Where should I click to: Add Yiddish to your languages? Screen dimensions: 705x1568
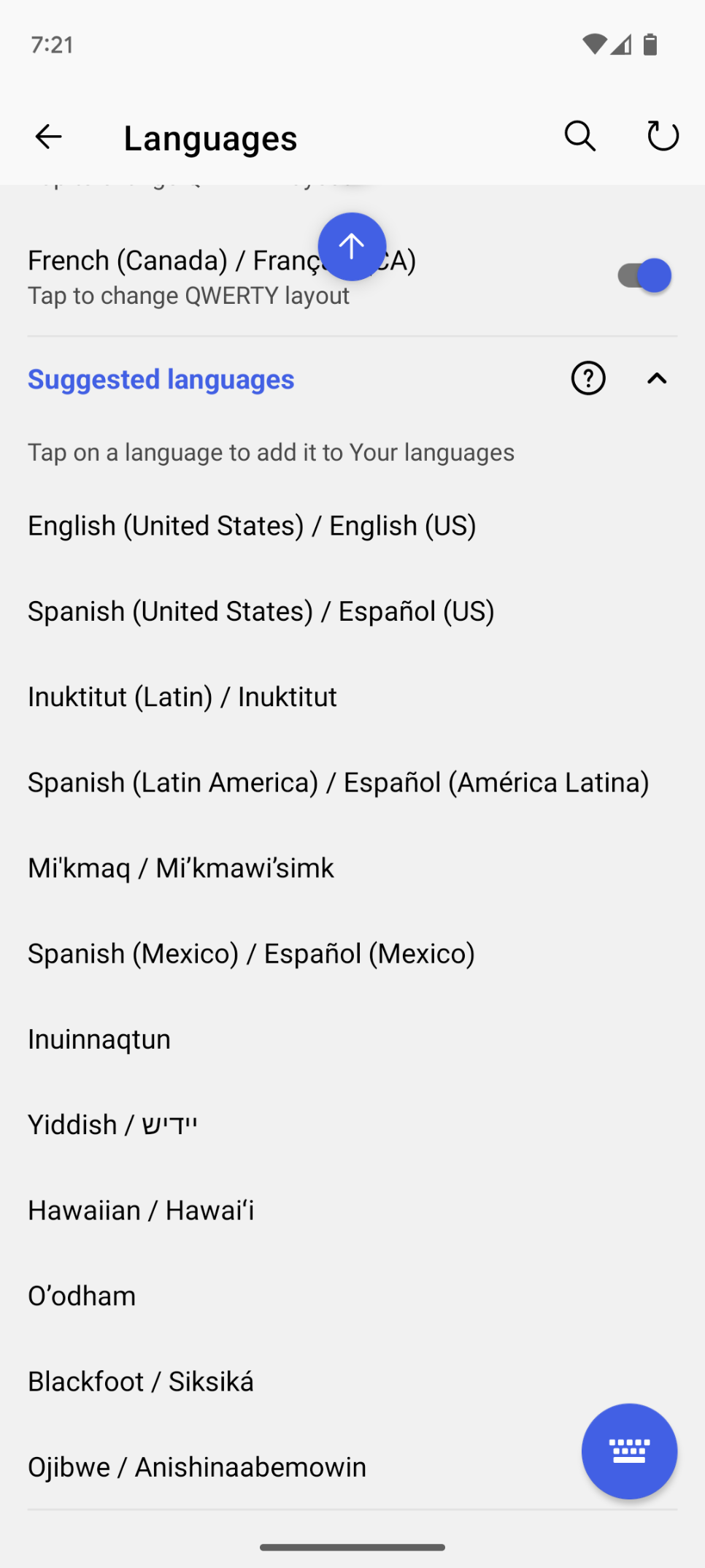(352, 1125)
